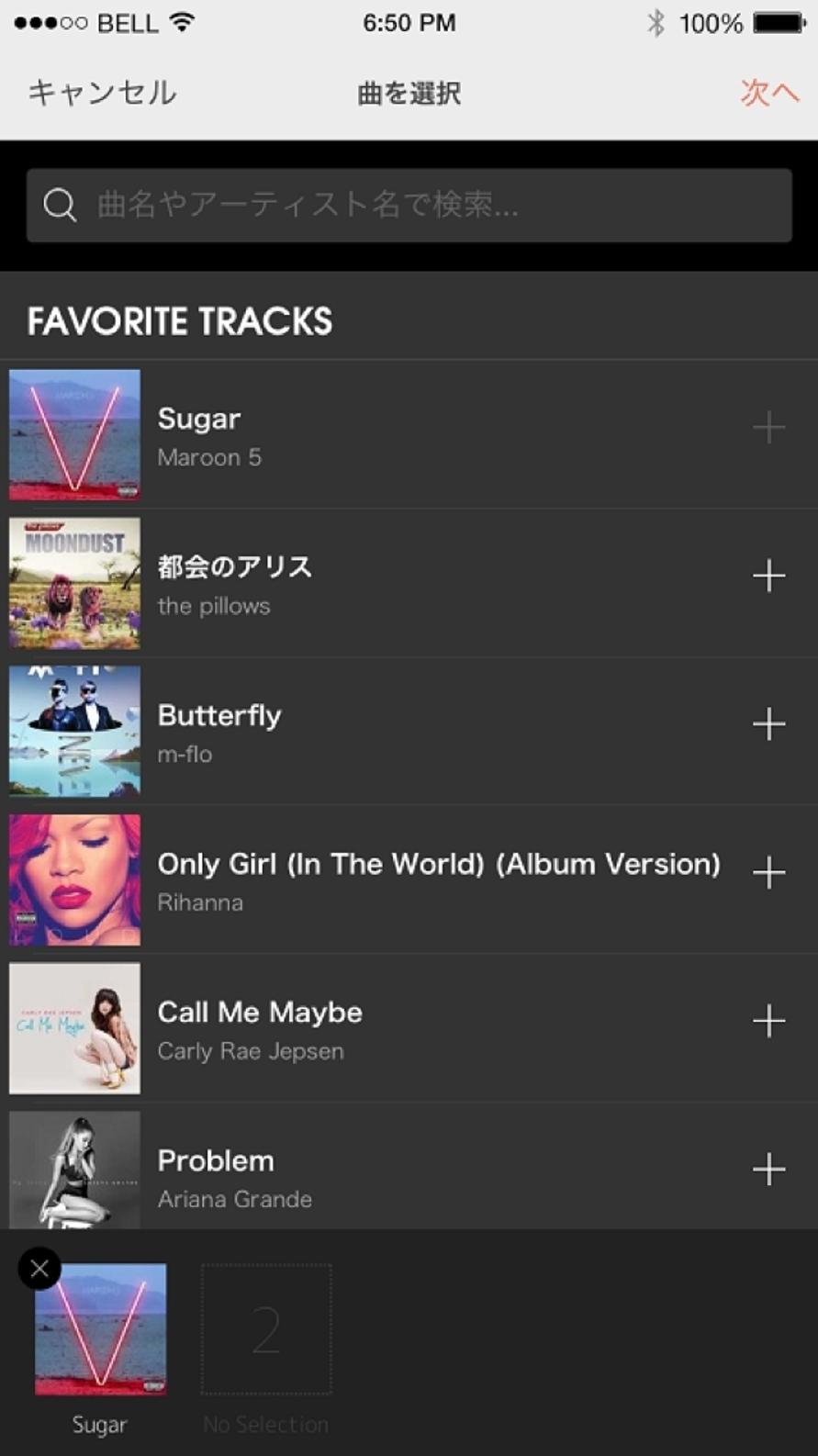Add Call Me Maybe to selection
The width and height of the screenshot is (818, 1456).
(768, 1021)
